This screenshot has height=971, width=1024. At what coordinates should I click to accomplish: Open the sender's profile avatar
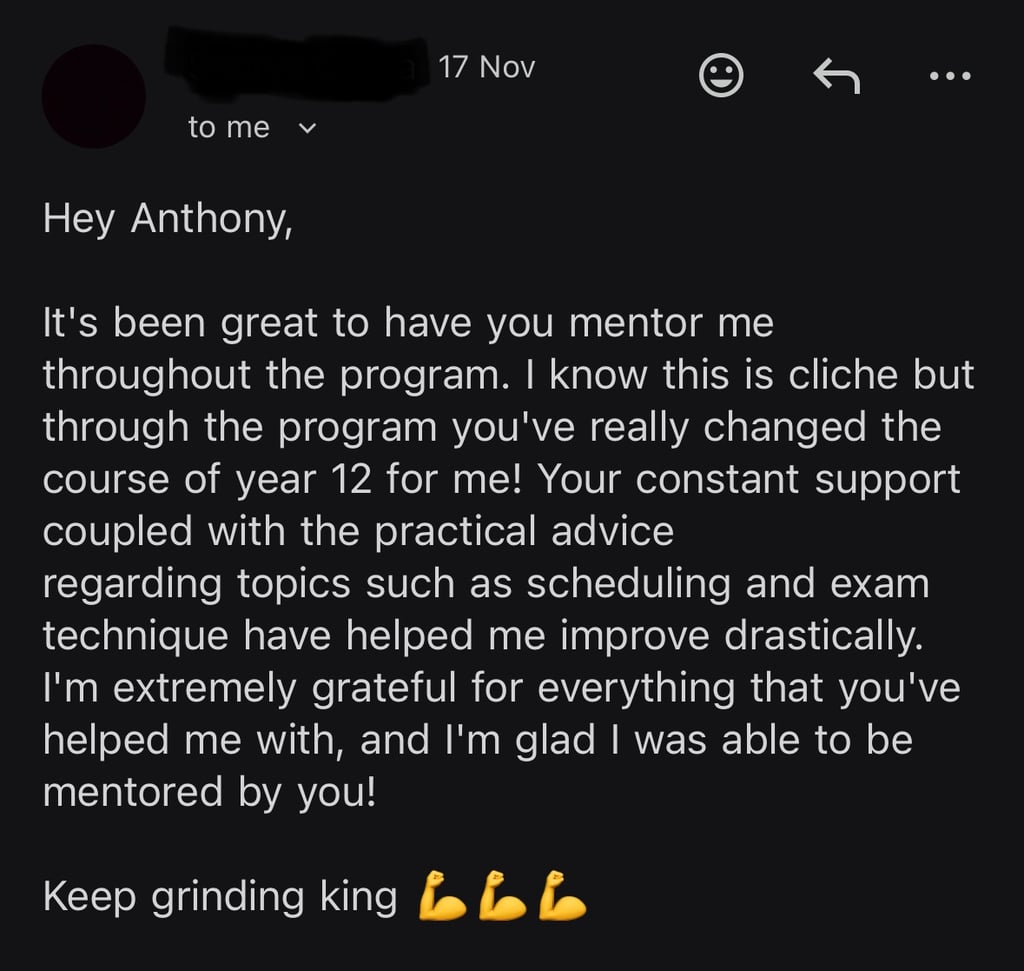point(93,96)
